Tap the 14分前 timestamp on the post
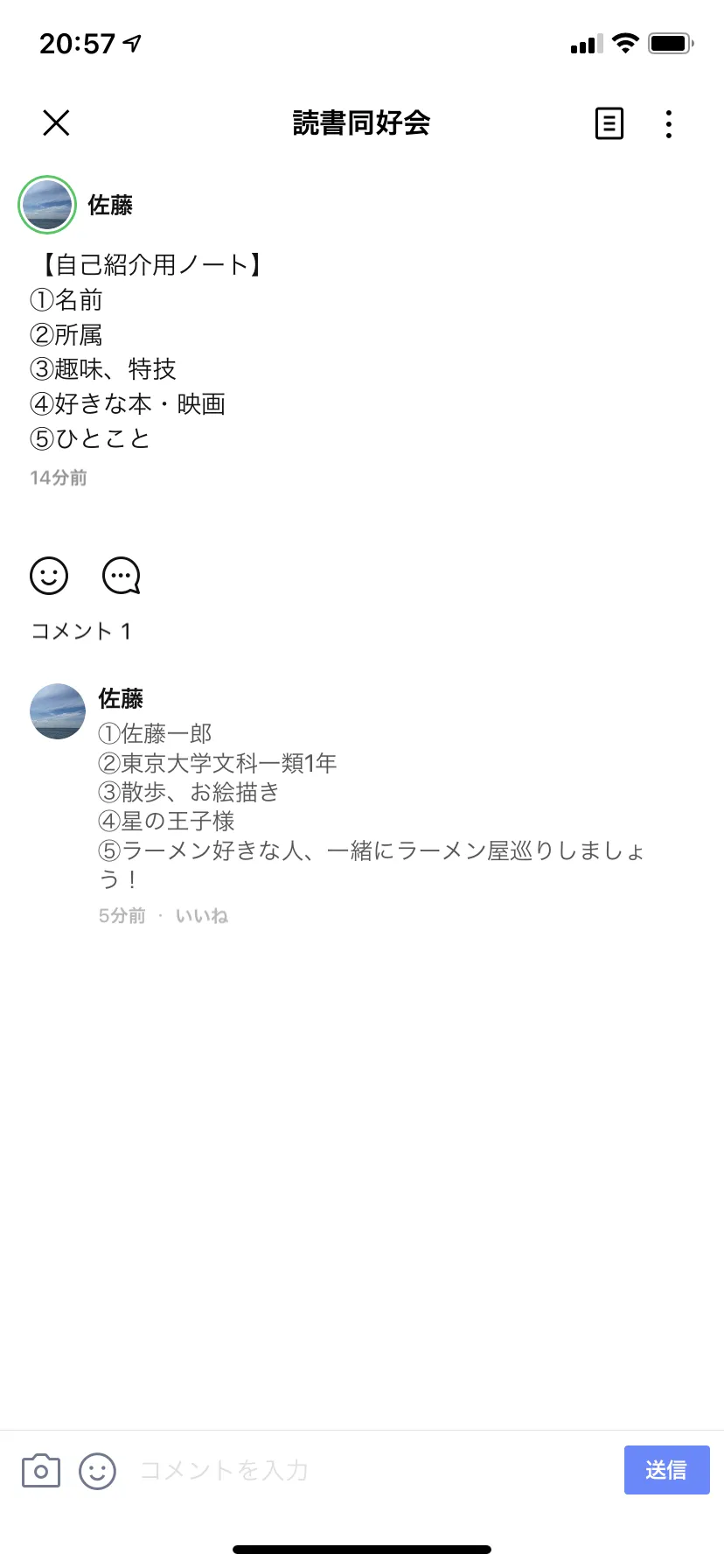Image resolution: width=724 pixels, height=1568 pixels. coord(58,478)
